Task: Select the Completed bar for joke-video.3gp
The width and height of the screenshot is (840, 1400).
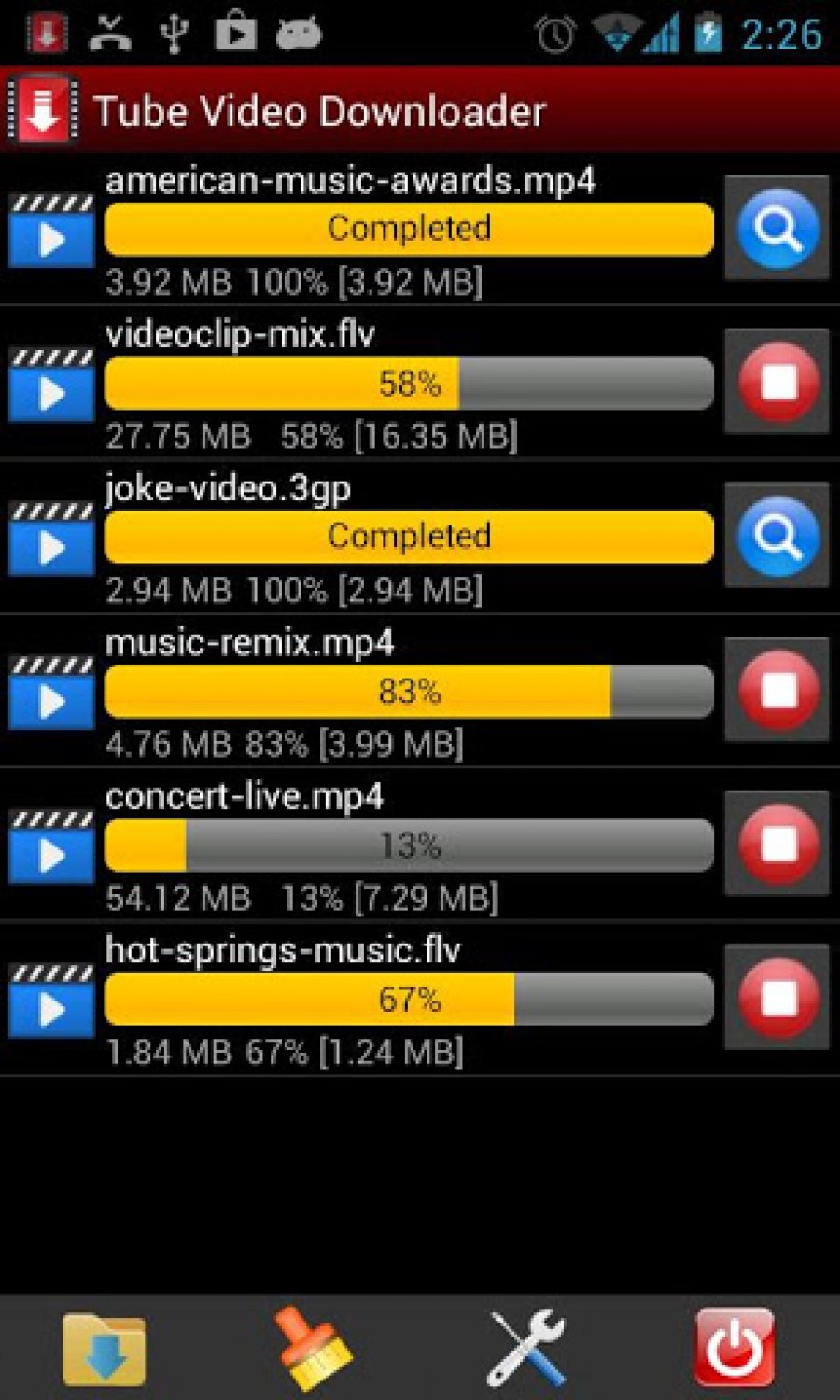Action: click(408, 537)
